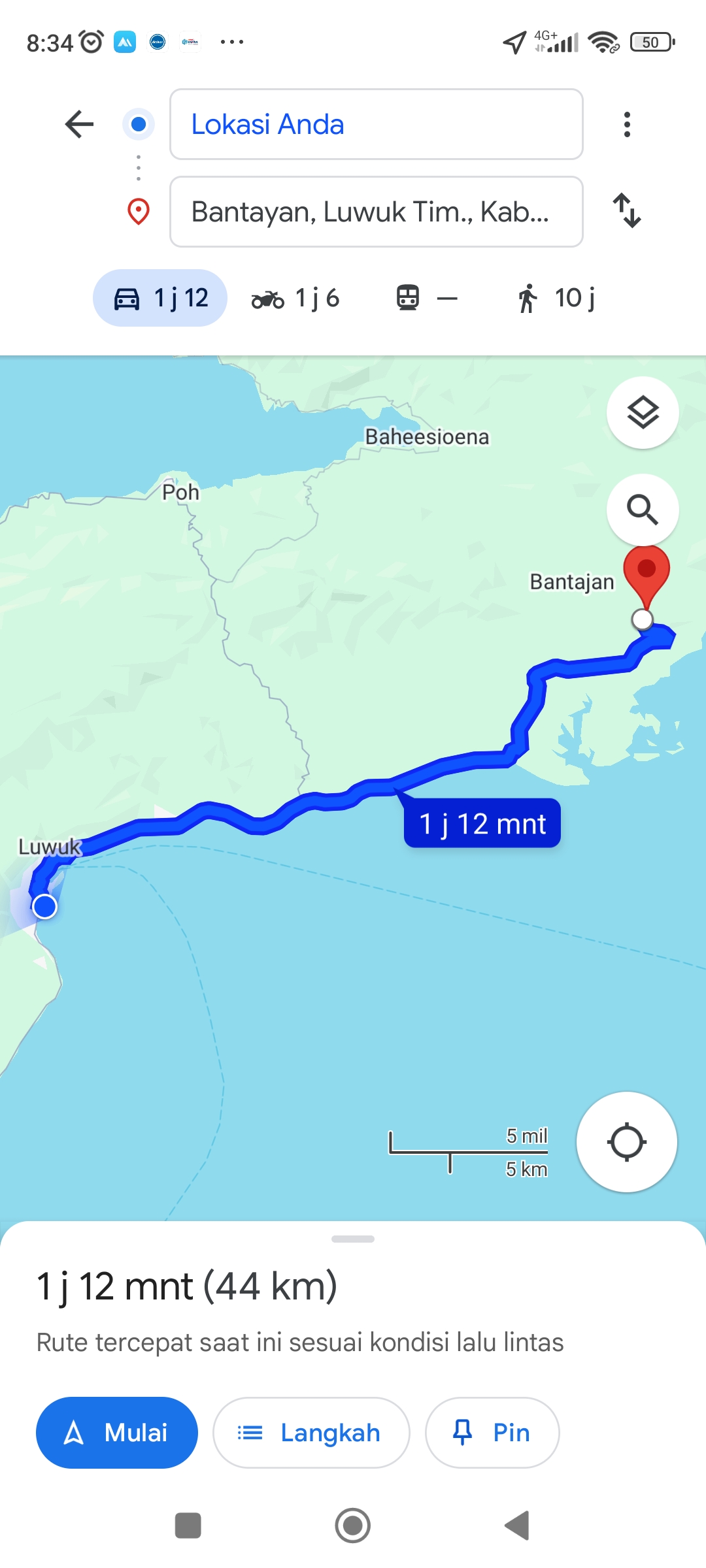Open recent apps from navigation bar

[188, 1526]
